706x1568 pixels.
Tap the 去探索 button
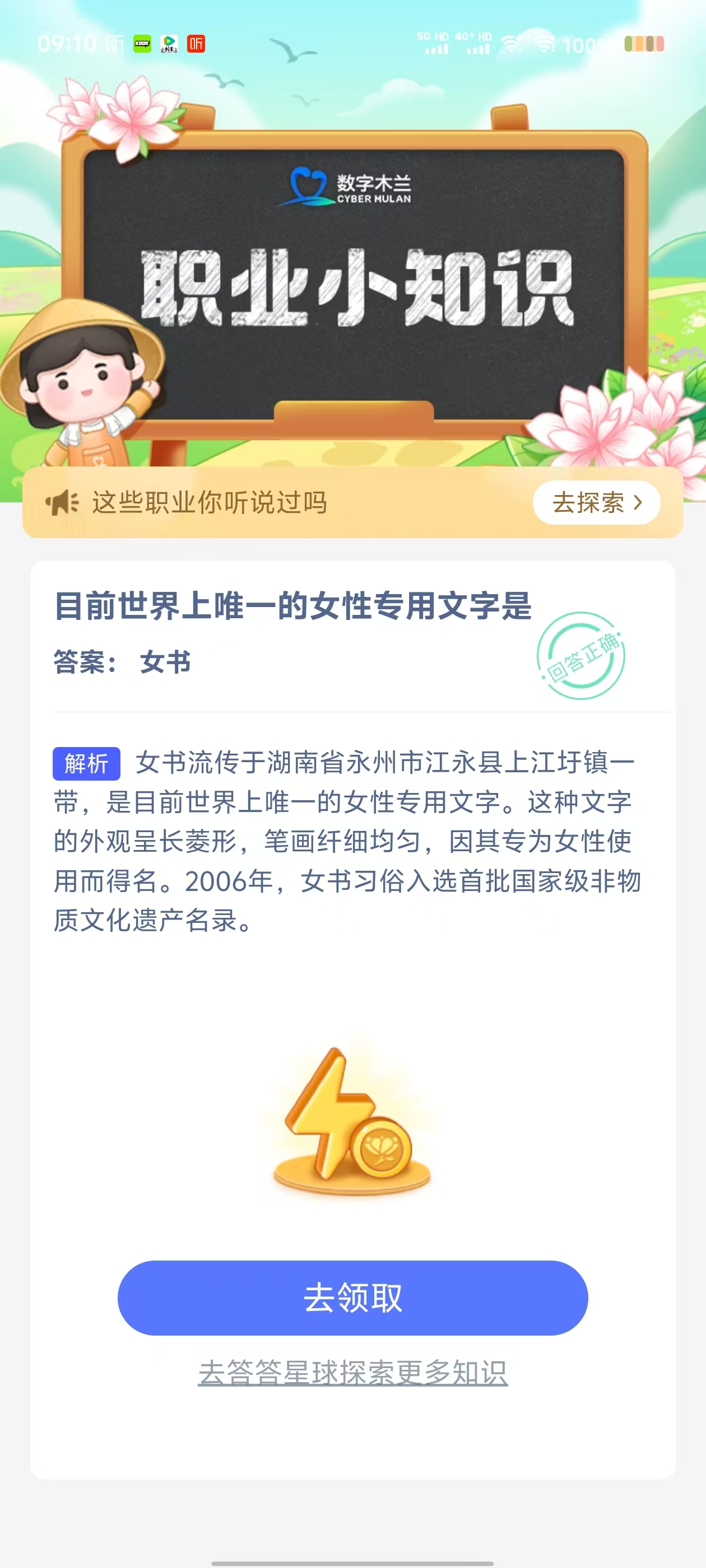(596, 503)
